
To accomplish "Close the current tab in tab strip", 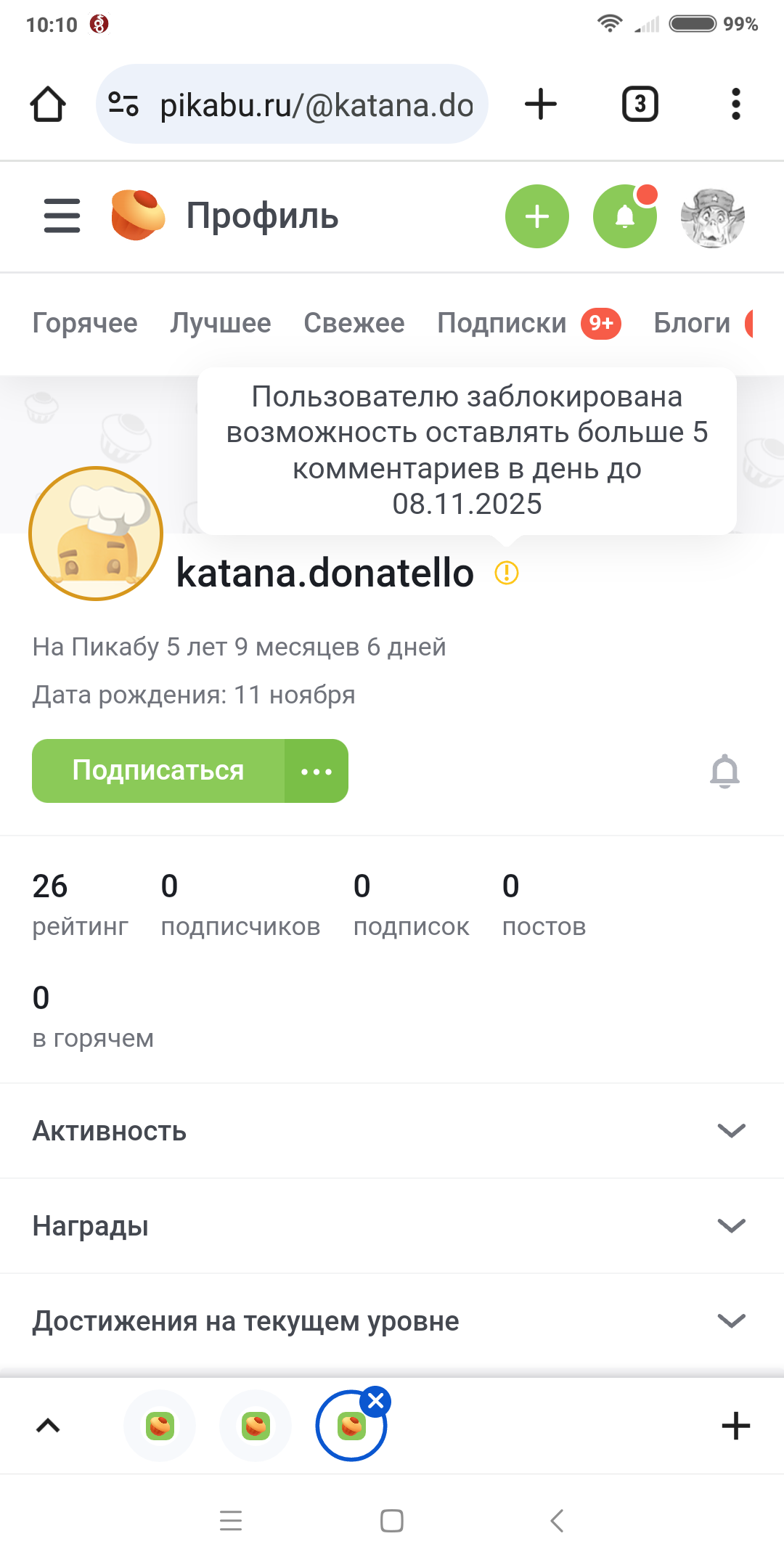I will [x=376, y=1401].
